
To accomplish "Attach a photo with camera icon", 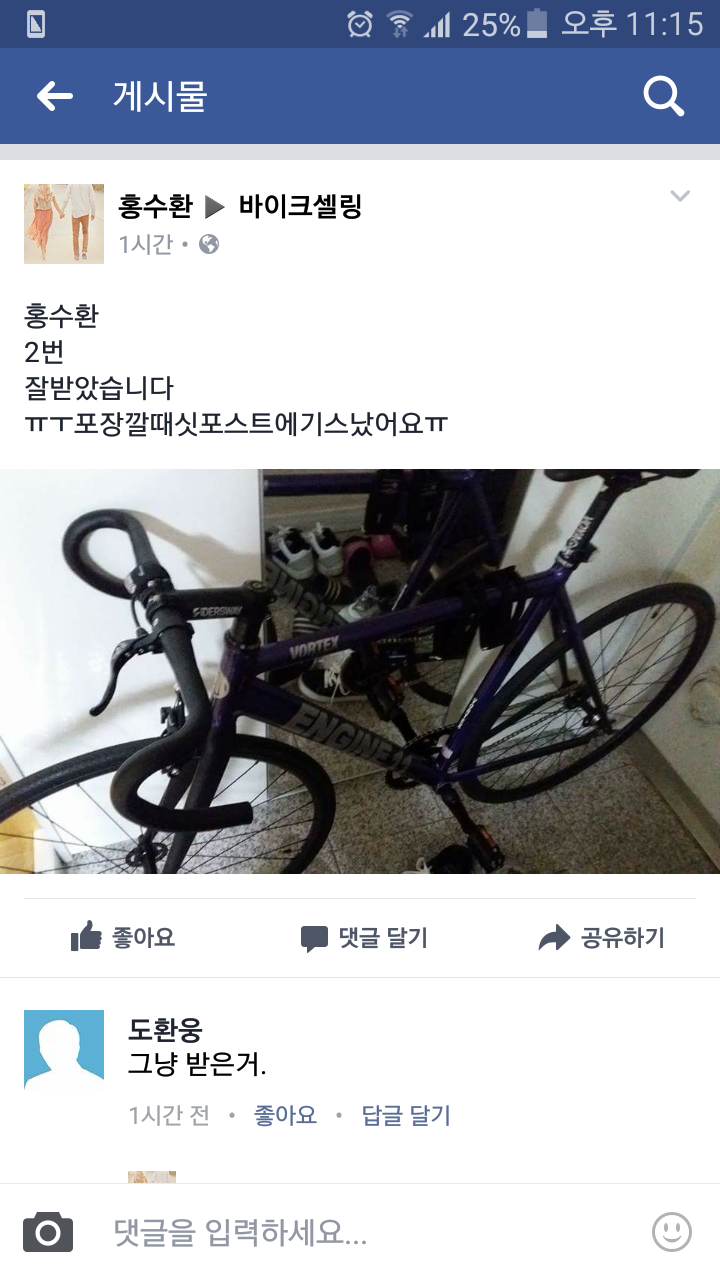I will point(48,1232).
